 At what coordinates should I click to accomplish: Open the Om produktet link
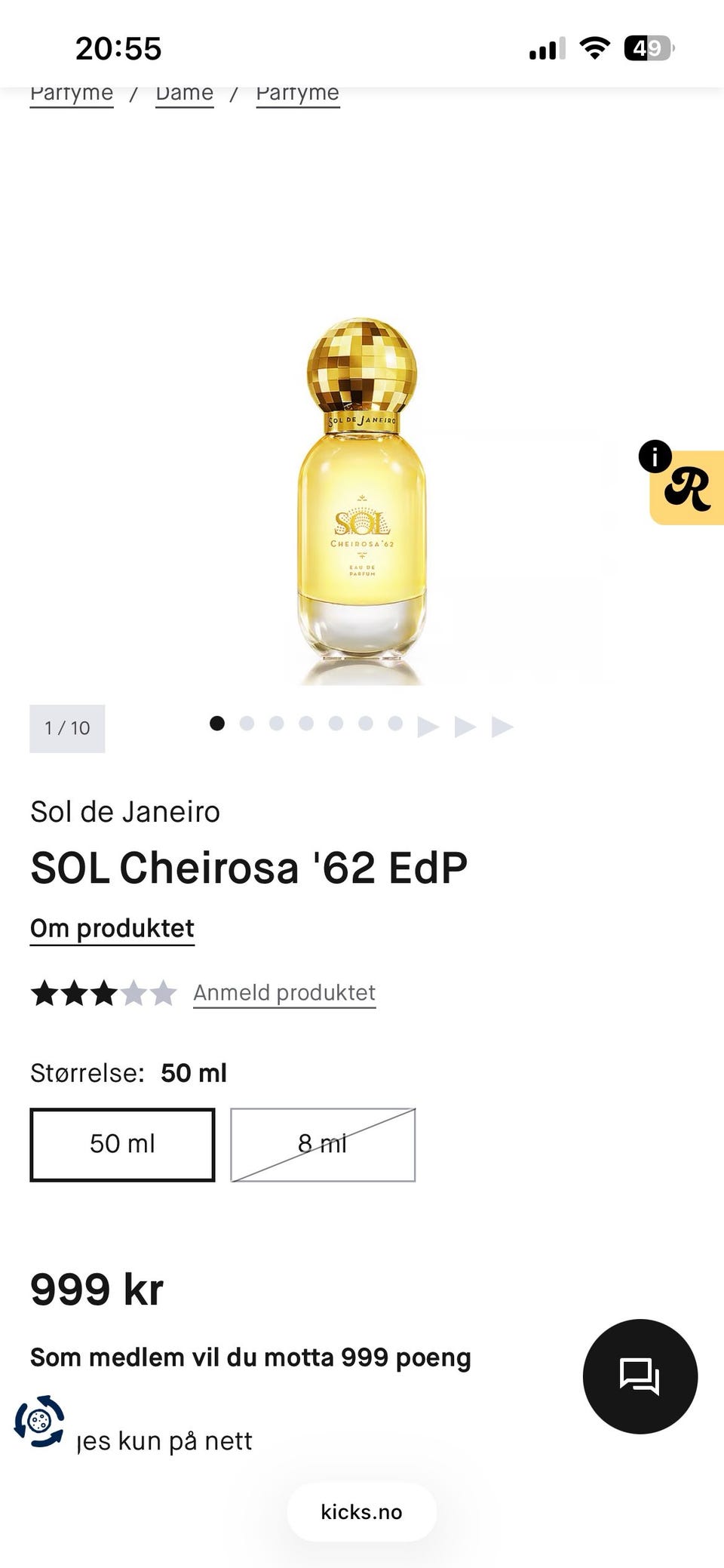click(112, 928)
